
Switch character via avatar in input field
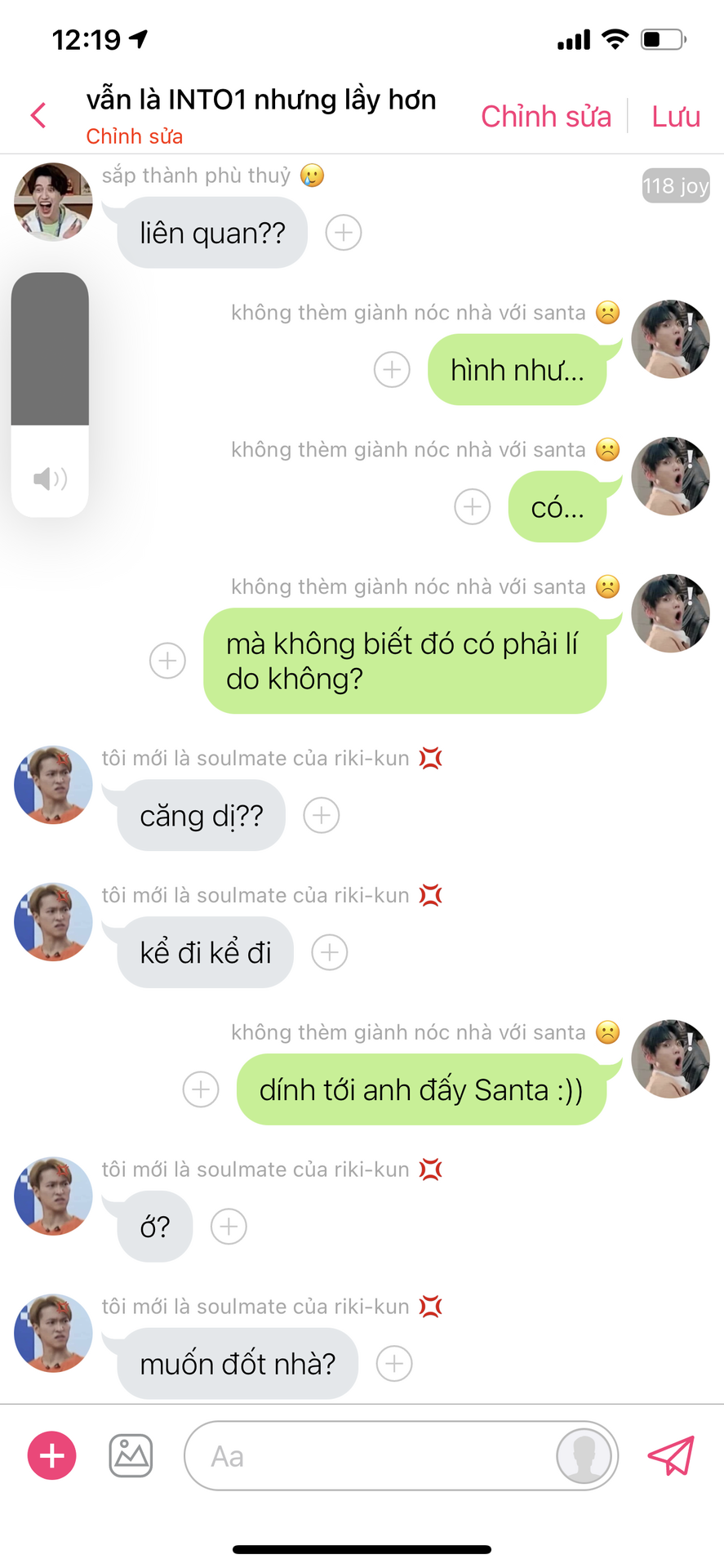[584, 1455]
